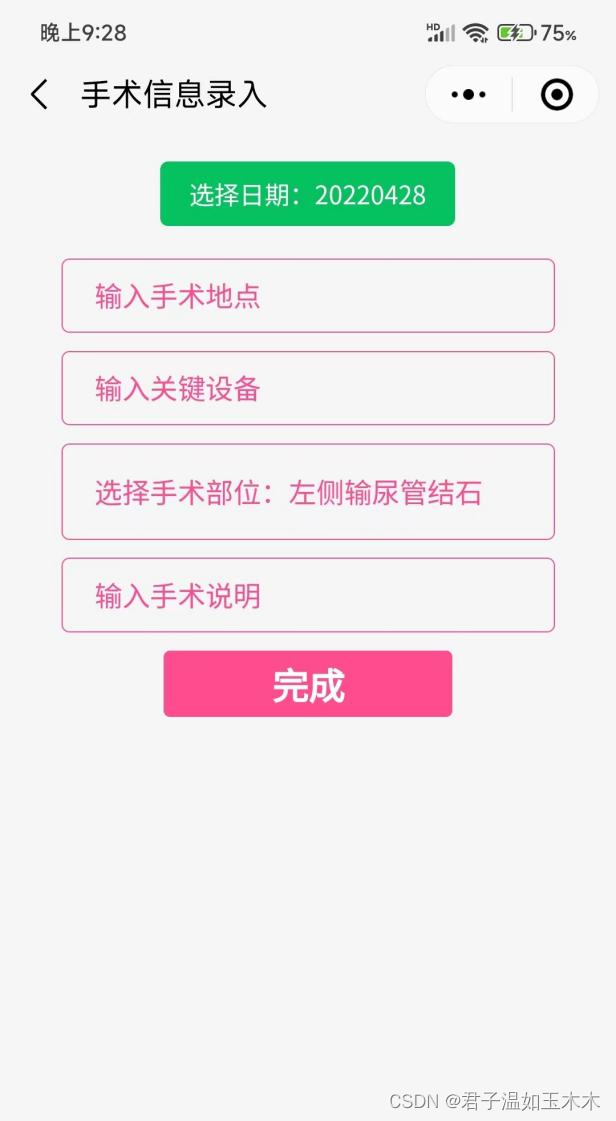
Task: Submit the form with 完成
Action: (308, 683)
